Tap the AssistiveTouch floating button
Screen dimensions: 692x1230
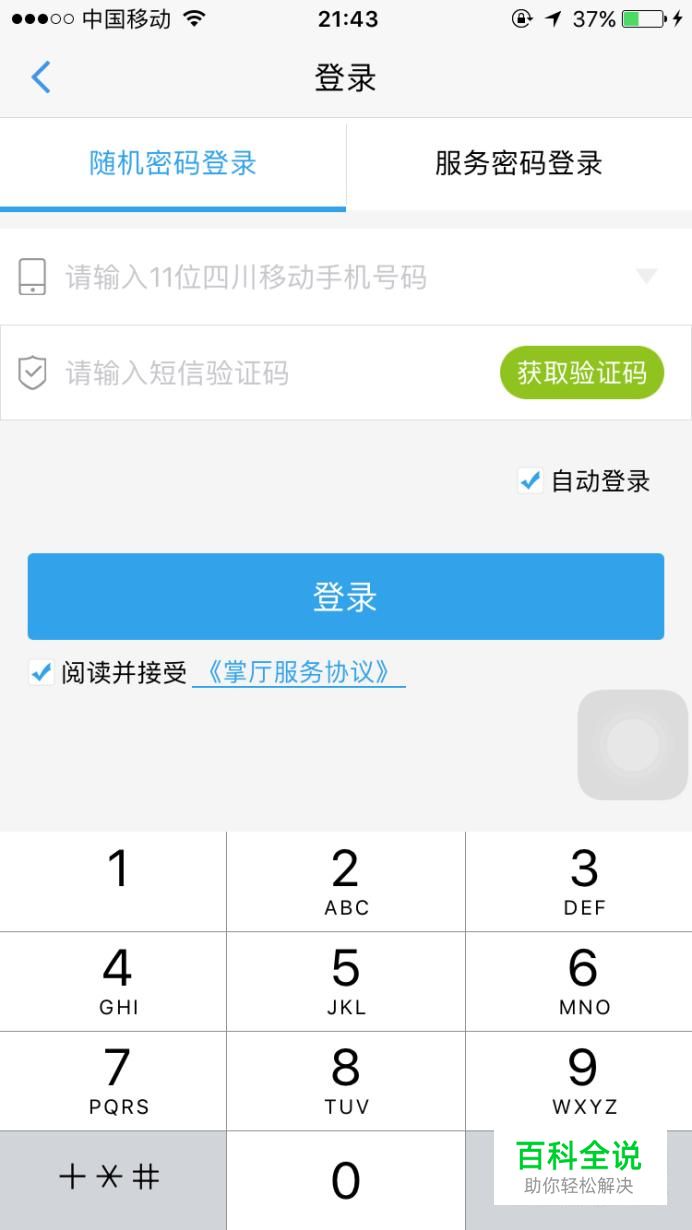click(633, 745)
